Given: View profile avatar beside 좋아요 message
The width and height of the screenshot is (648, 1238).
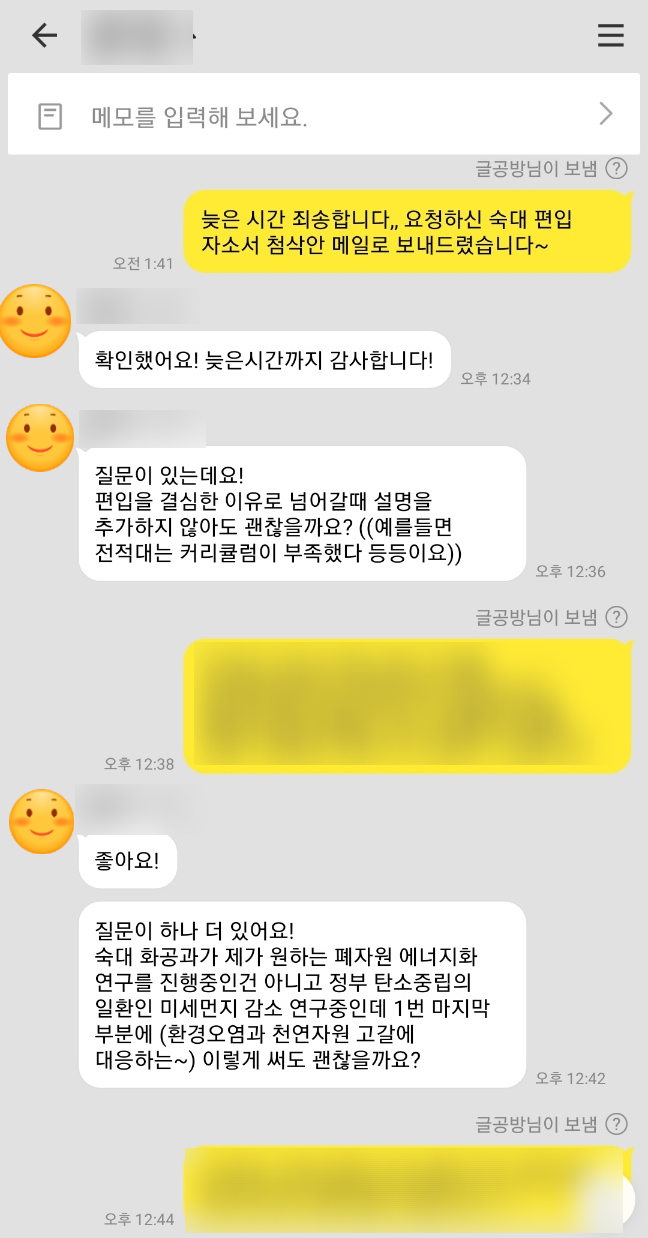Looking at the screenshot, I should 42,821.
